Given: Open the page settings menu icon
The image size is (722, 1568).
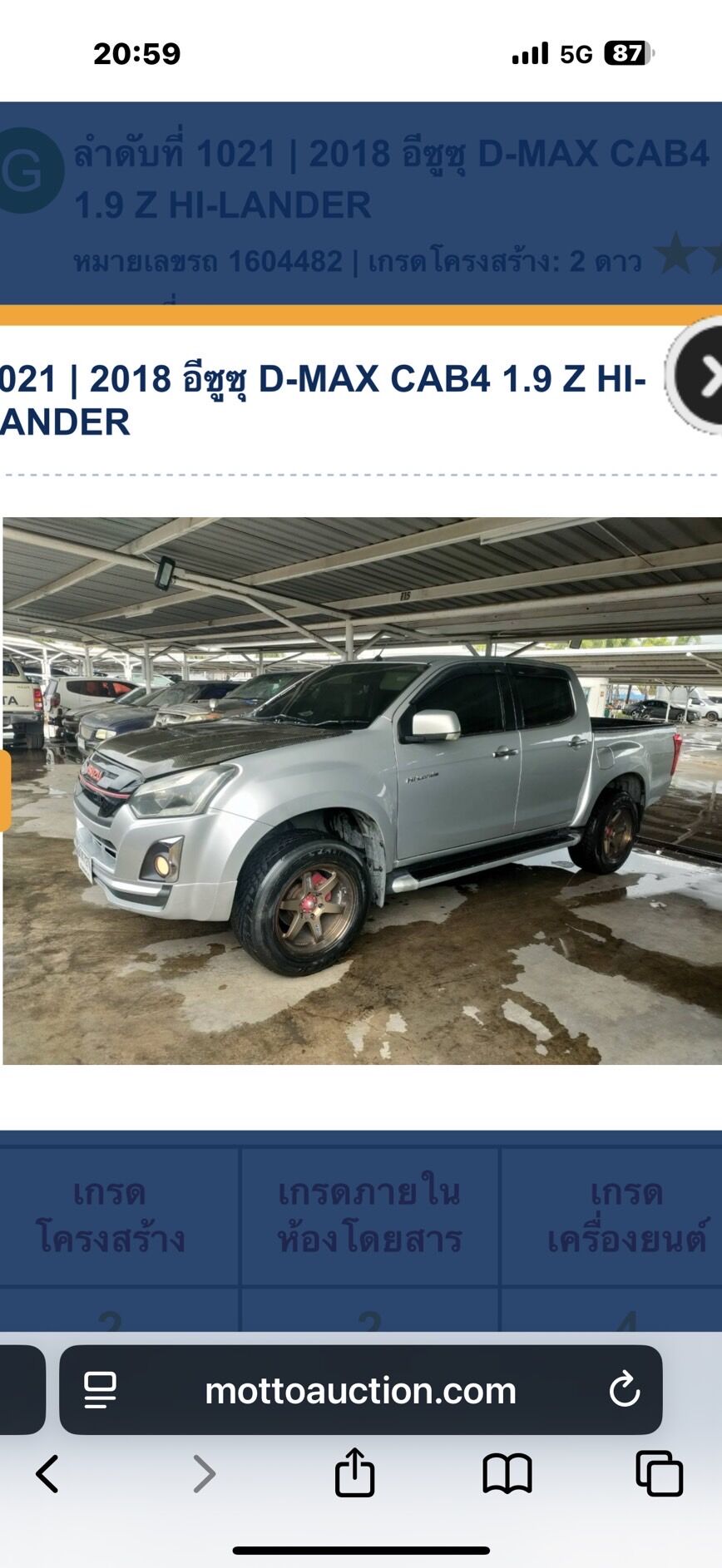Looking at the screenshot, I should pyautogui.click(x=100, y=1390).
